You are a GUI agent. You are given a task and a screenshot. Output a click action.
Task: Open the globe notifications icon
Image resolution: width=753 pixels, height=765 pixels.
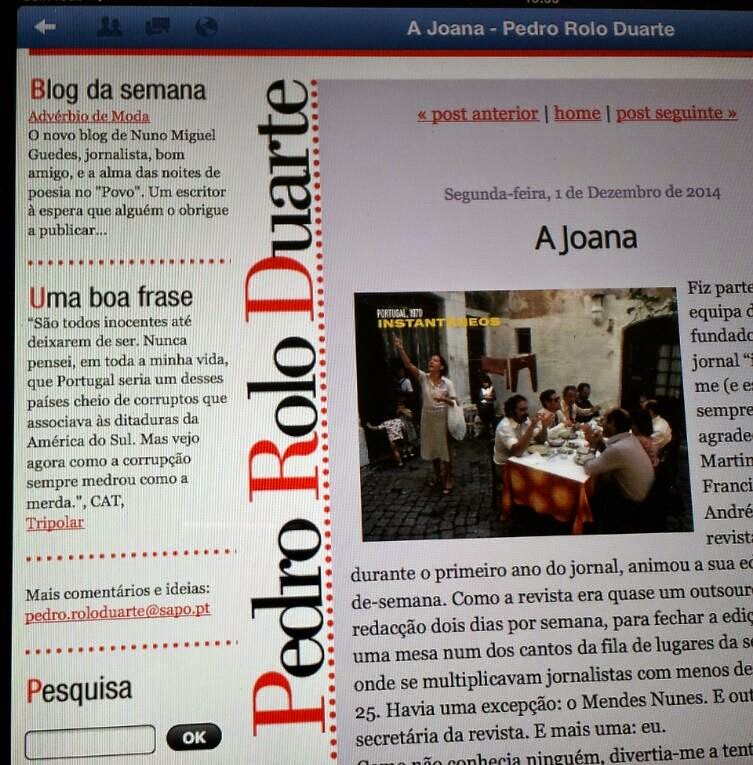(206, 27)
